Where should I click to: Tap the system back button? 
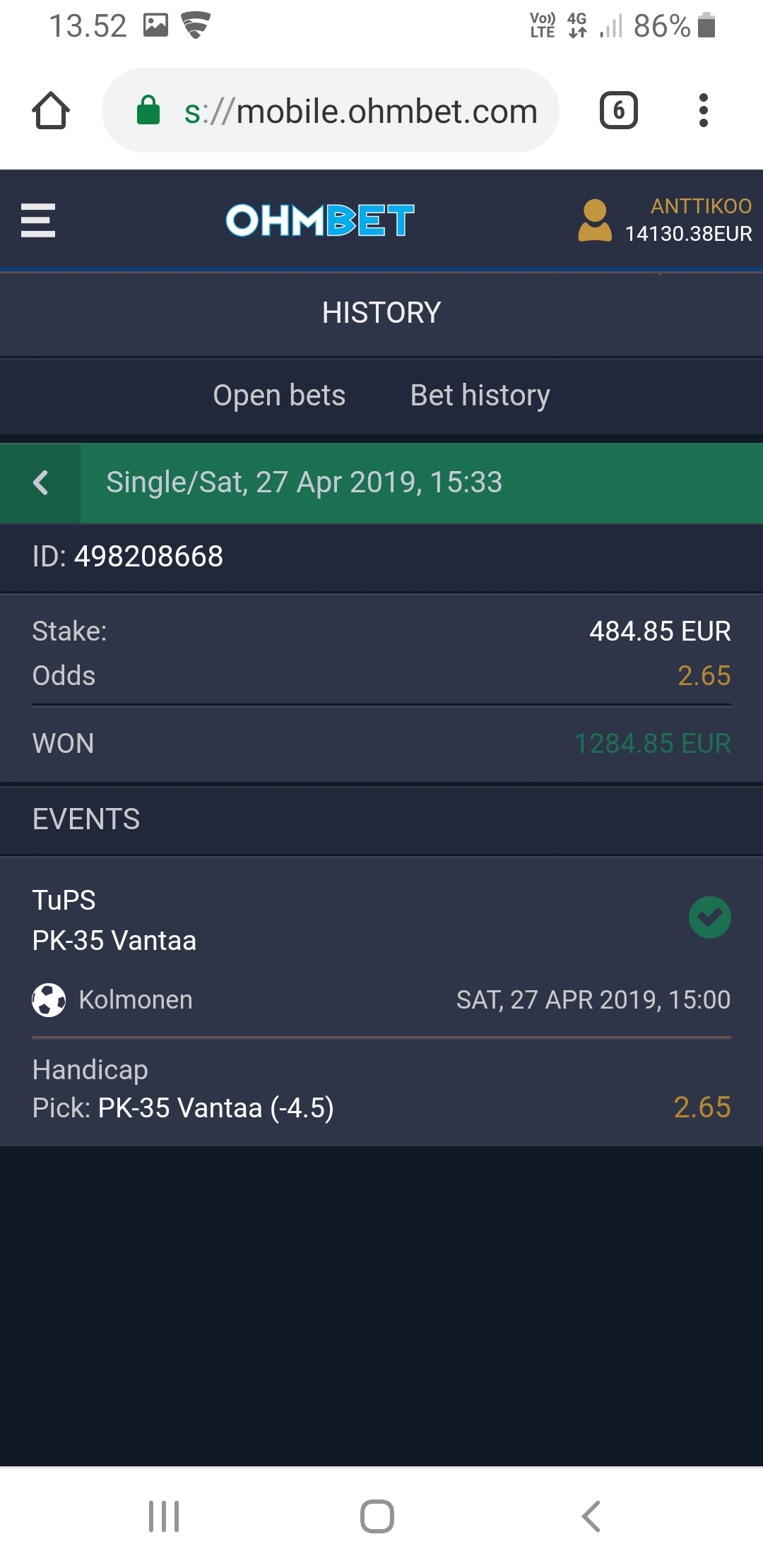591,1516
